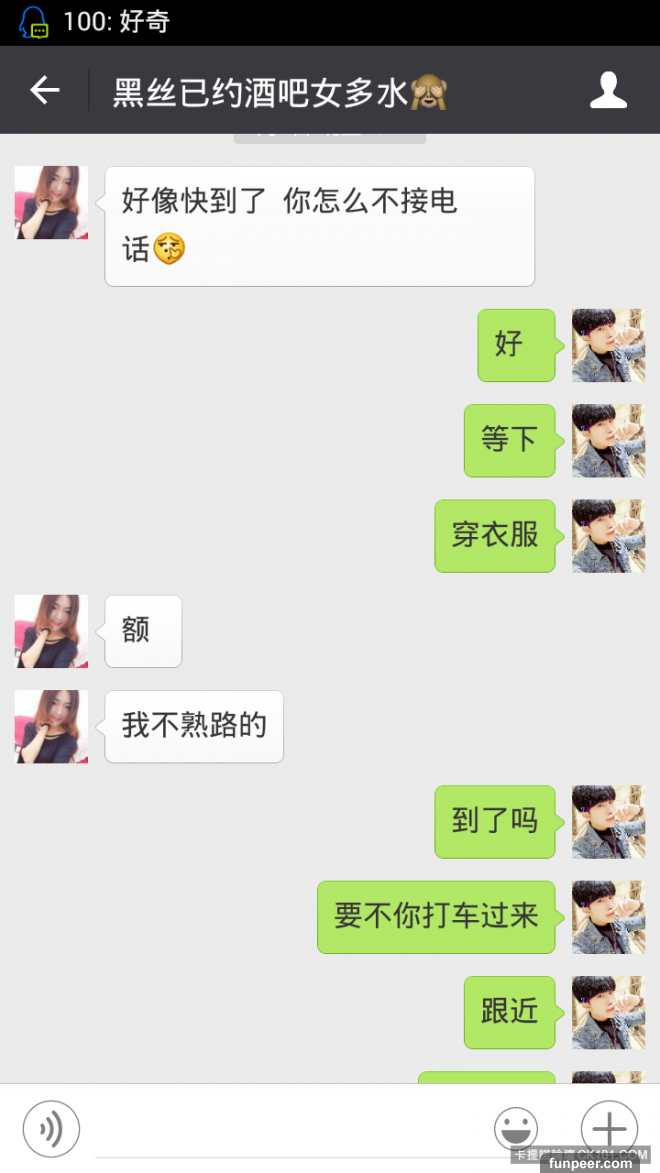Tap the avatar next to "穿衣服"

(608, 536)
